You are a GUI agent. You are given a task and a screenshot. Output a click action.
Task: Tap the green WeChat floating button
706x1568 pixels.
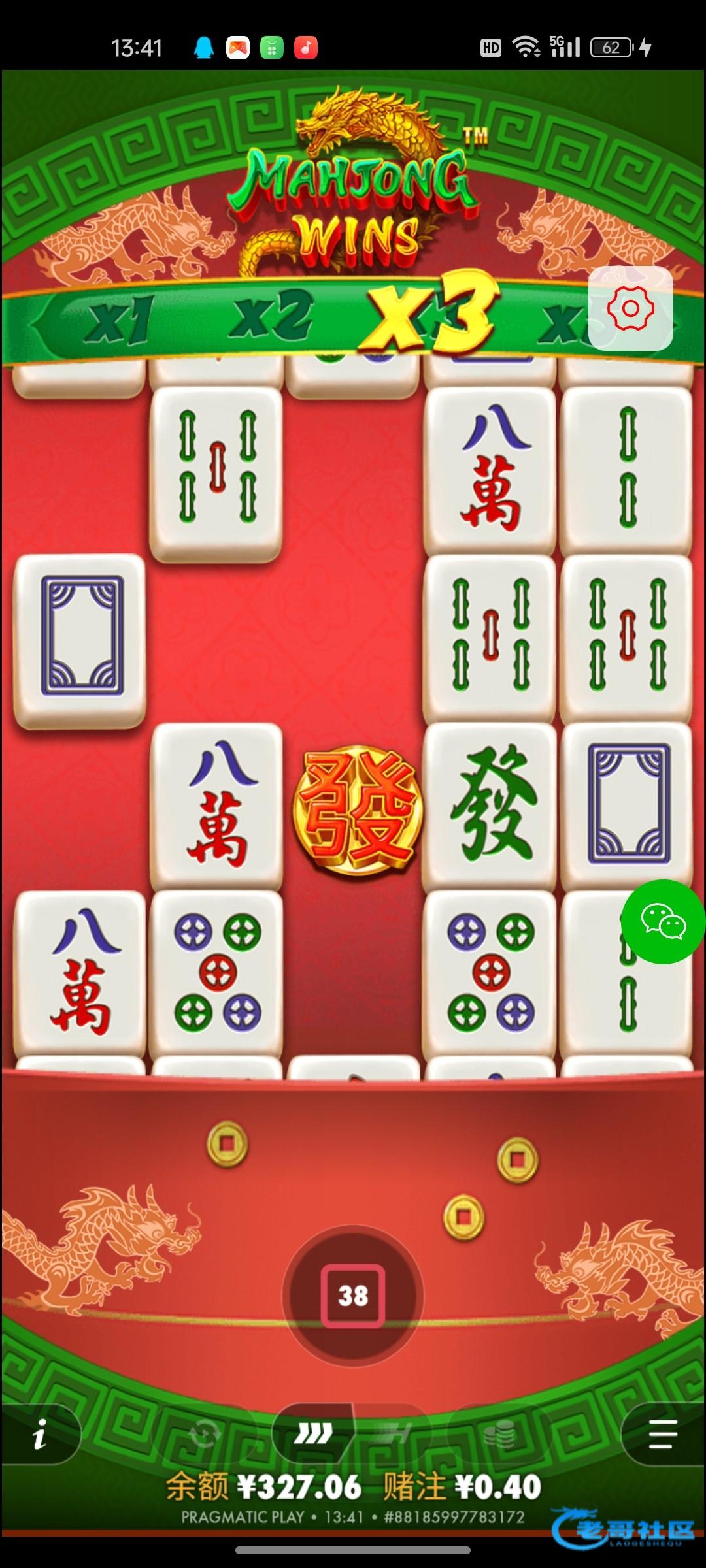pos(663,921)
